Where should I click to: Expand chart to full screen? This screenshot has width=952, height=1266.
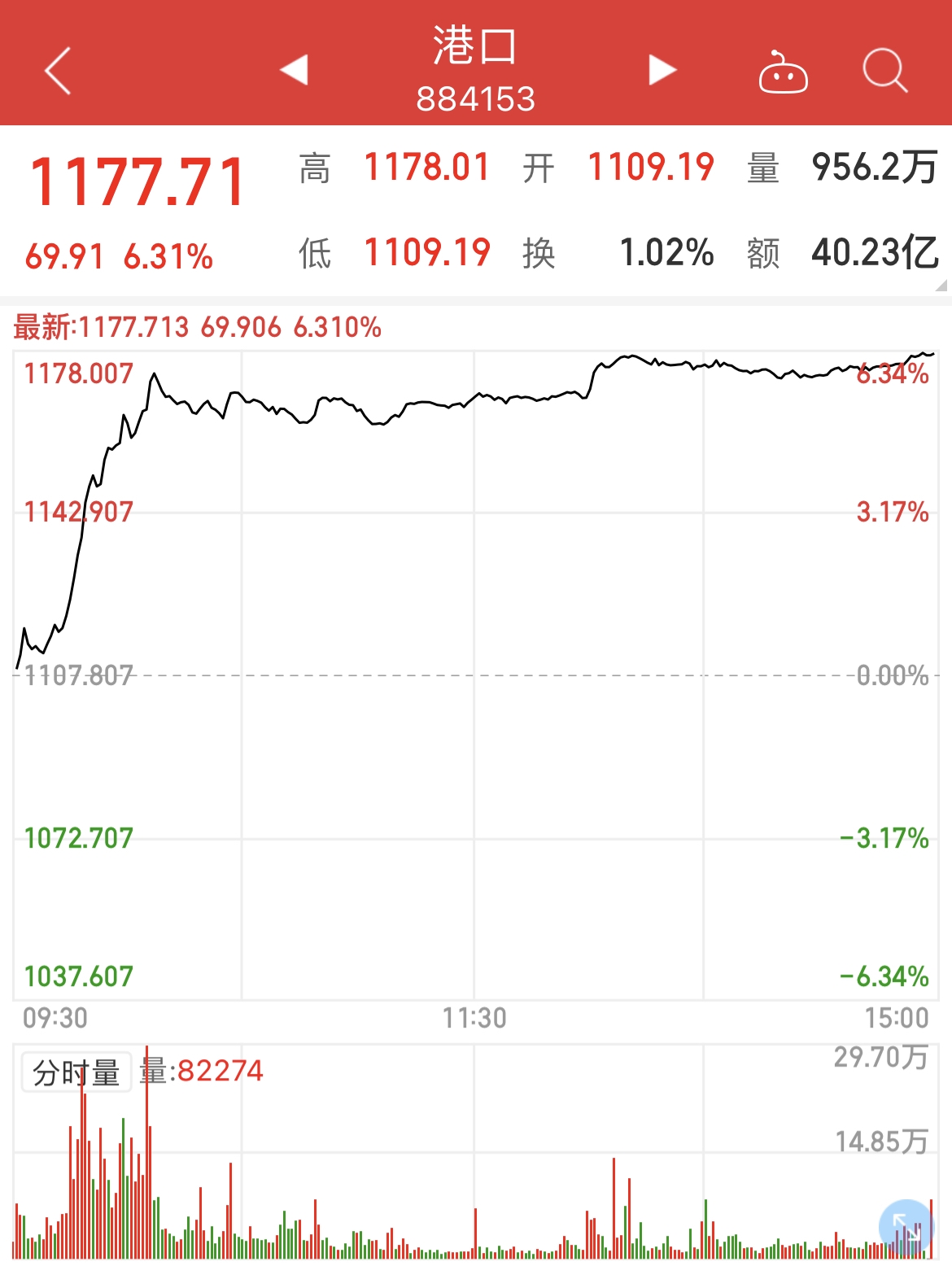tap(906, 1226)
